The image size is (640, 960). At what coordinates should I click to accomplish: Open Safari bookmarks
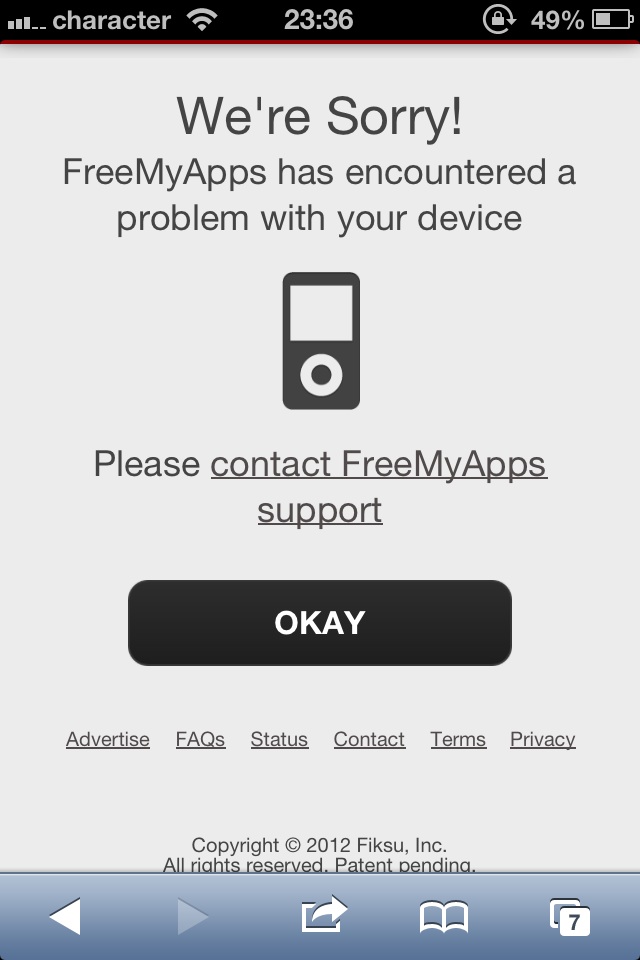[443, 916]
